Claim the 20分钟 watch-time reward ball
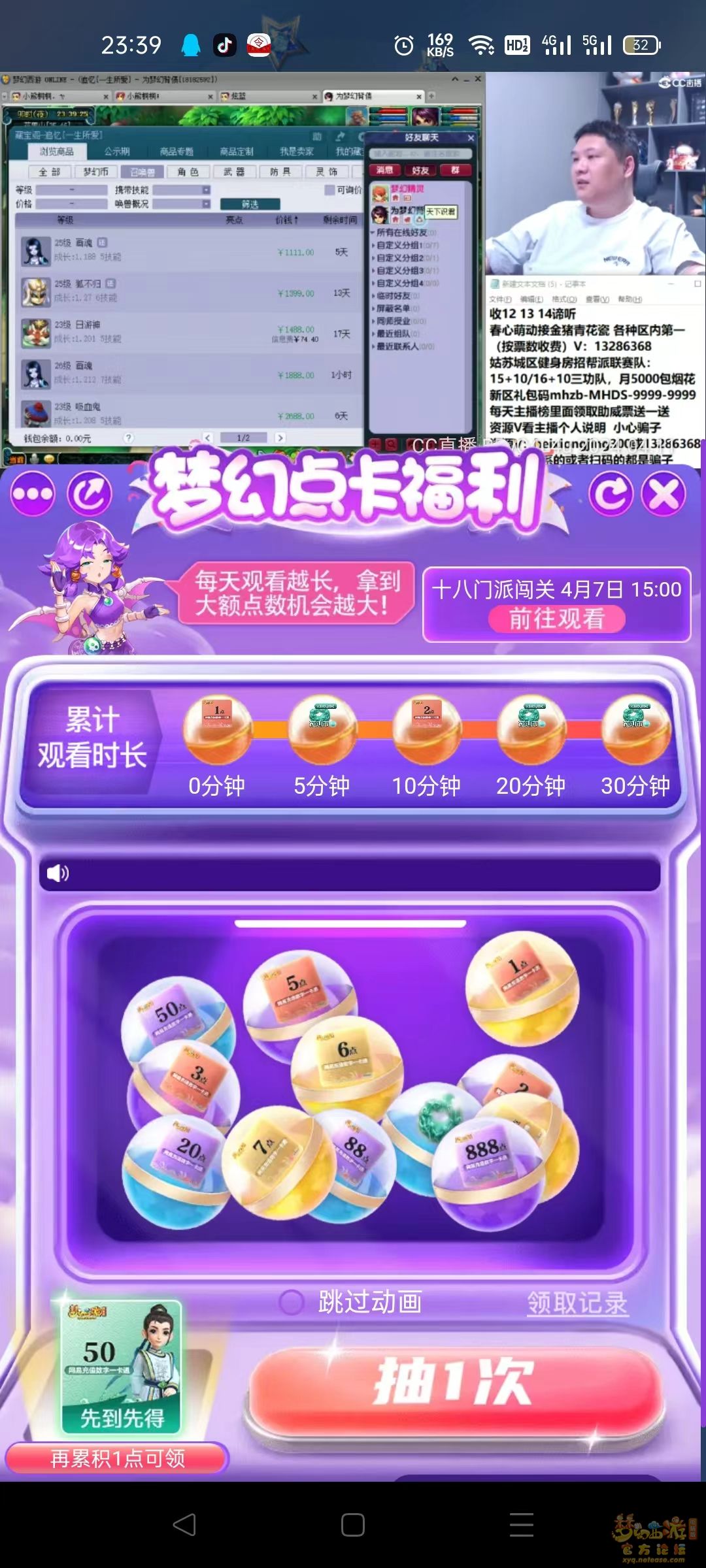The image size is (706, 1568). (x=531, y=729)
